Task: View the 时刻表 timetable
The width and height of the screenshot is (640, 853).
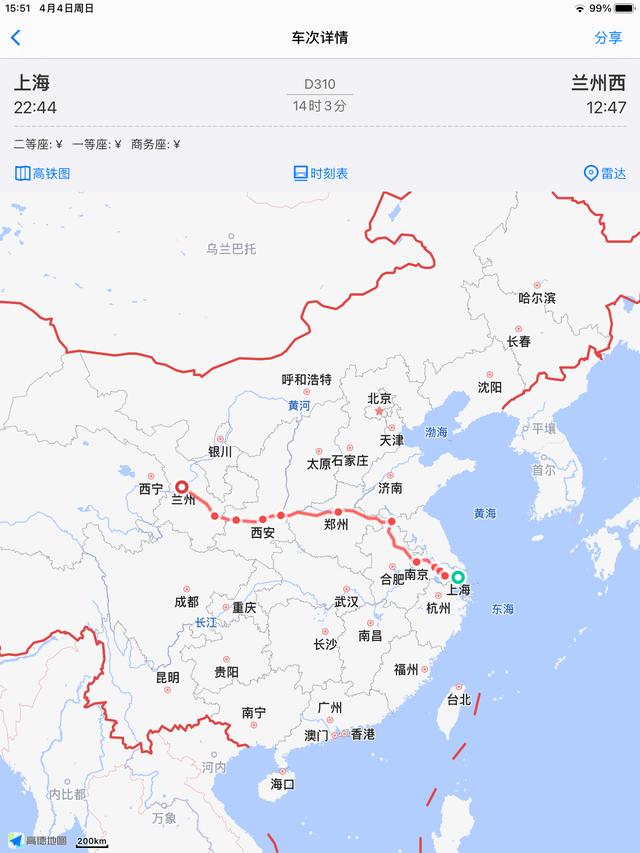Action: click(320, 173)
